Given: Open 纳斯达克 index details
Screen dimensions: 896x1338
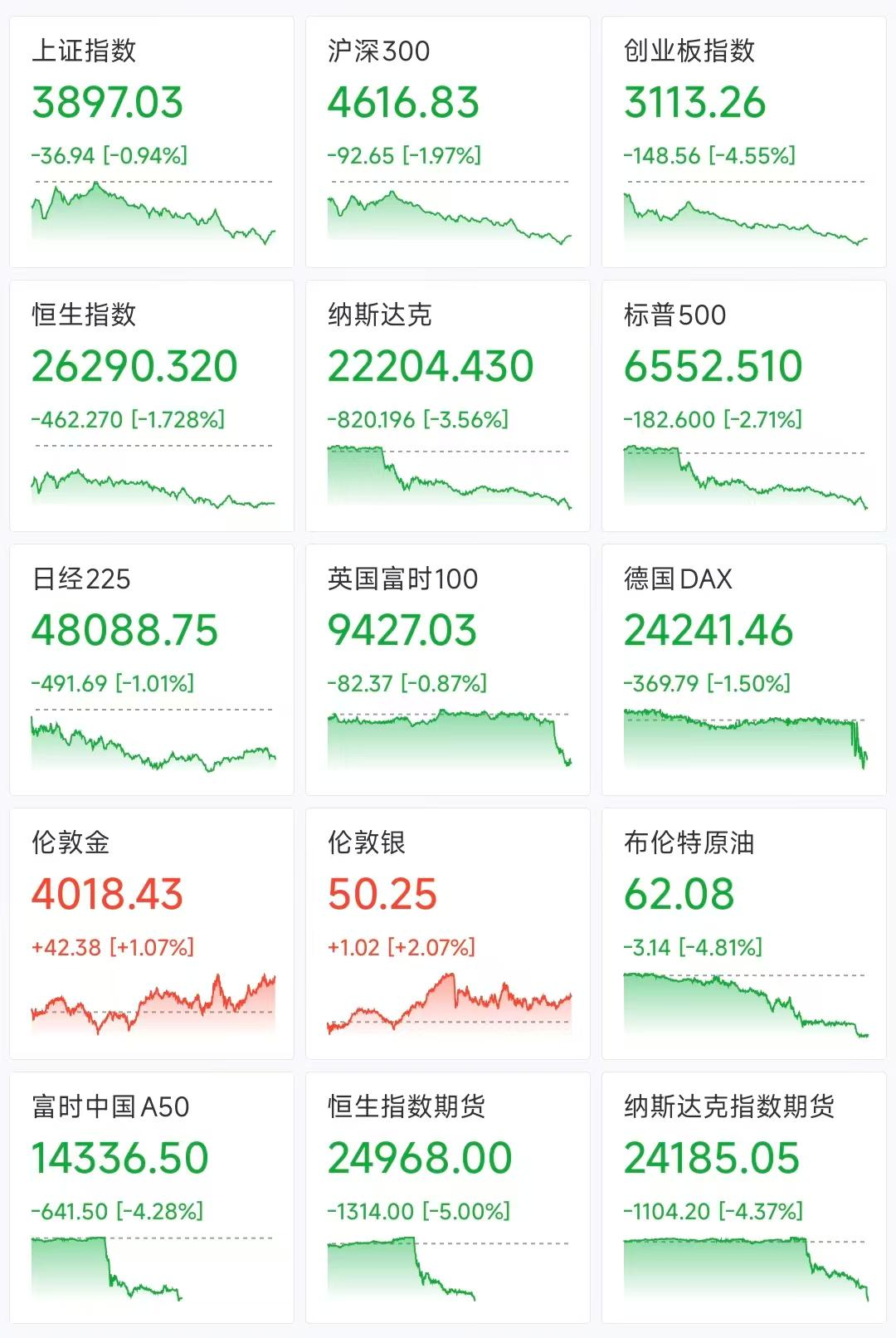Looking at the screenshot, I should pyautogui.click(x=448, y=405).
